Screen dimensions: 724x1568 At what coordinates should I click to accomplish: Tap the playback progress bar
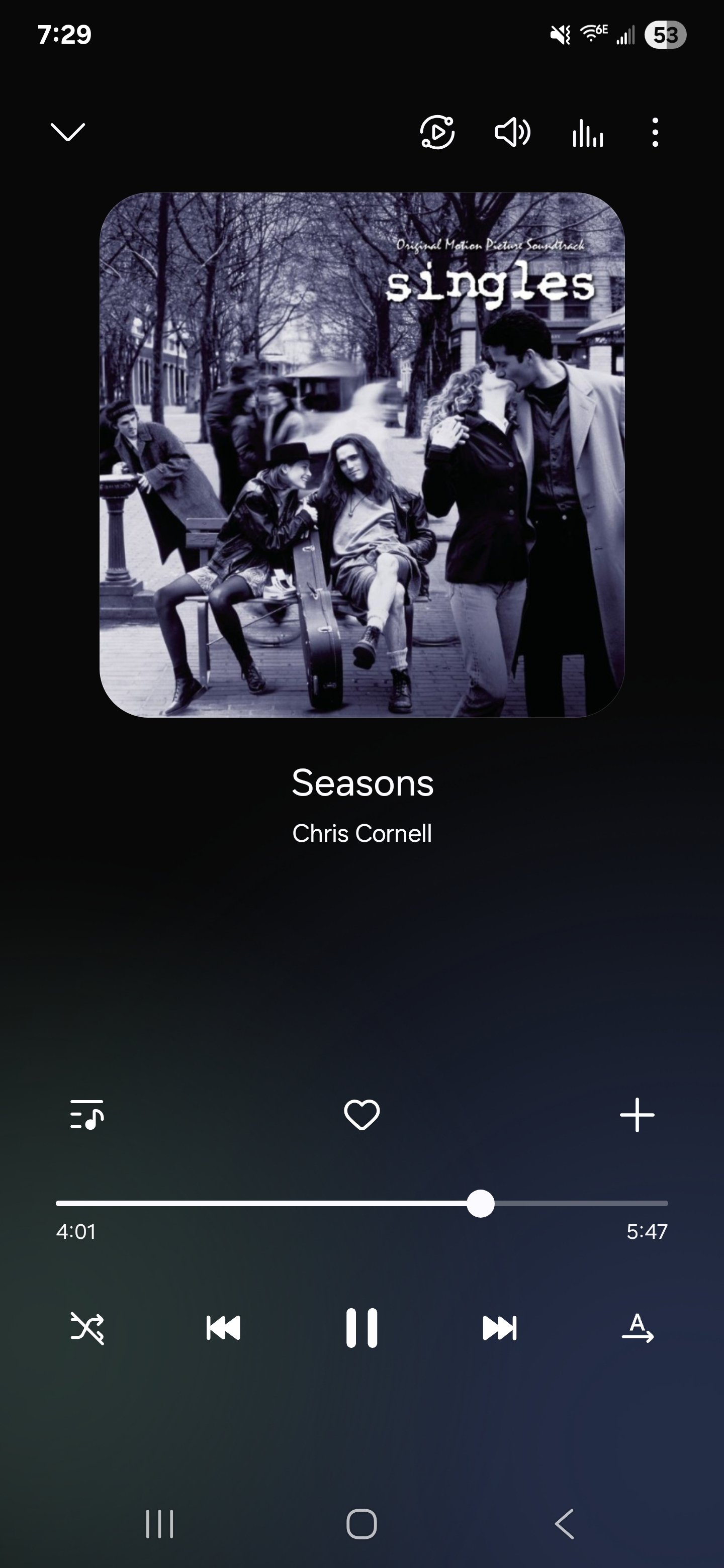pos(361,1204)
